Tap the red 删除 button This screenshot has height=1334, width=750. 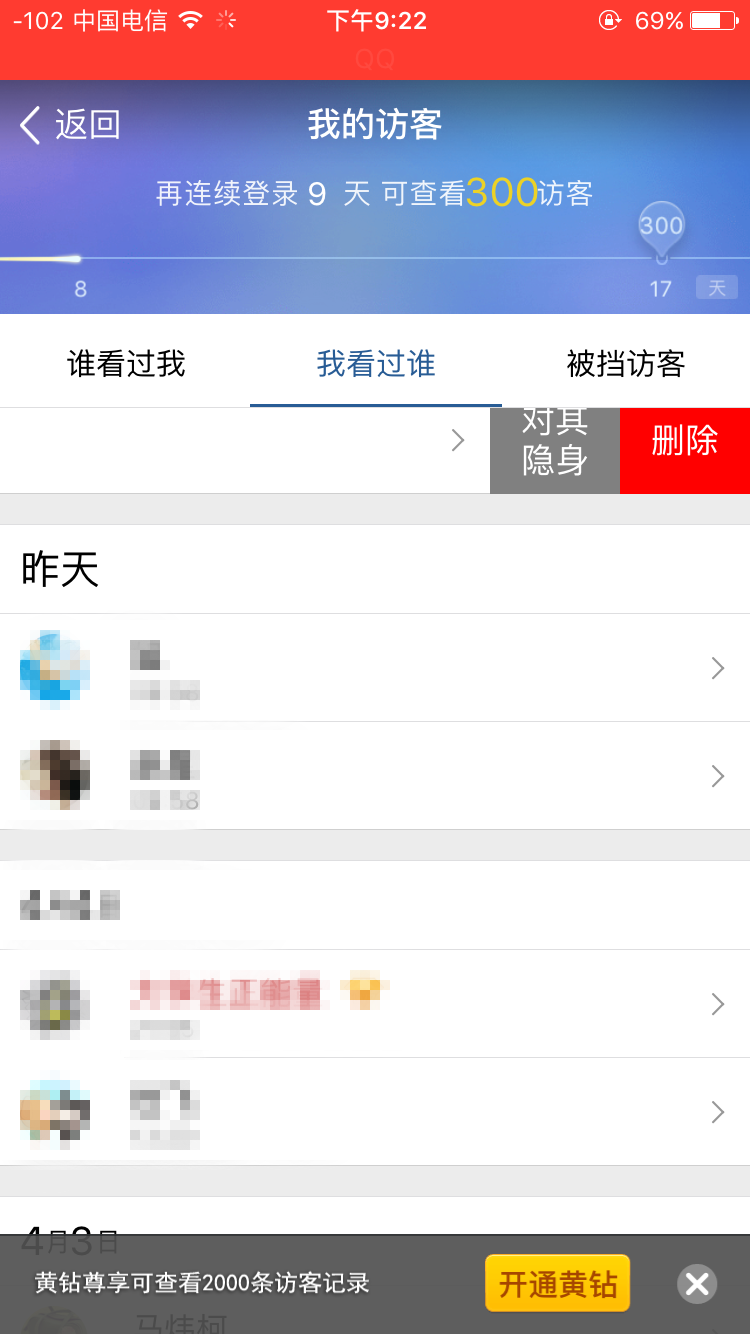[686, 451]
